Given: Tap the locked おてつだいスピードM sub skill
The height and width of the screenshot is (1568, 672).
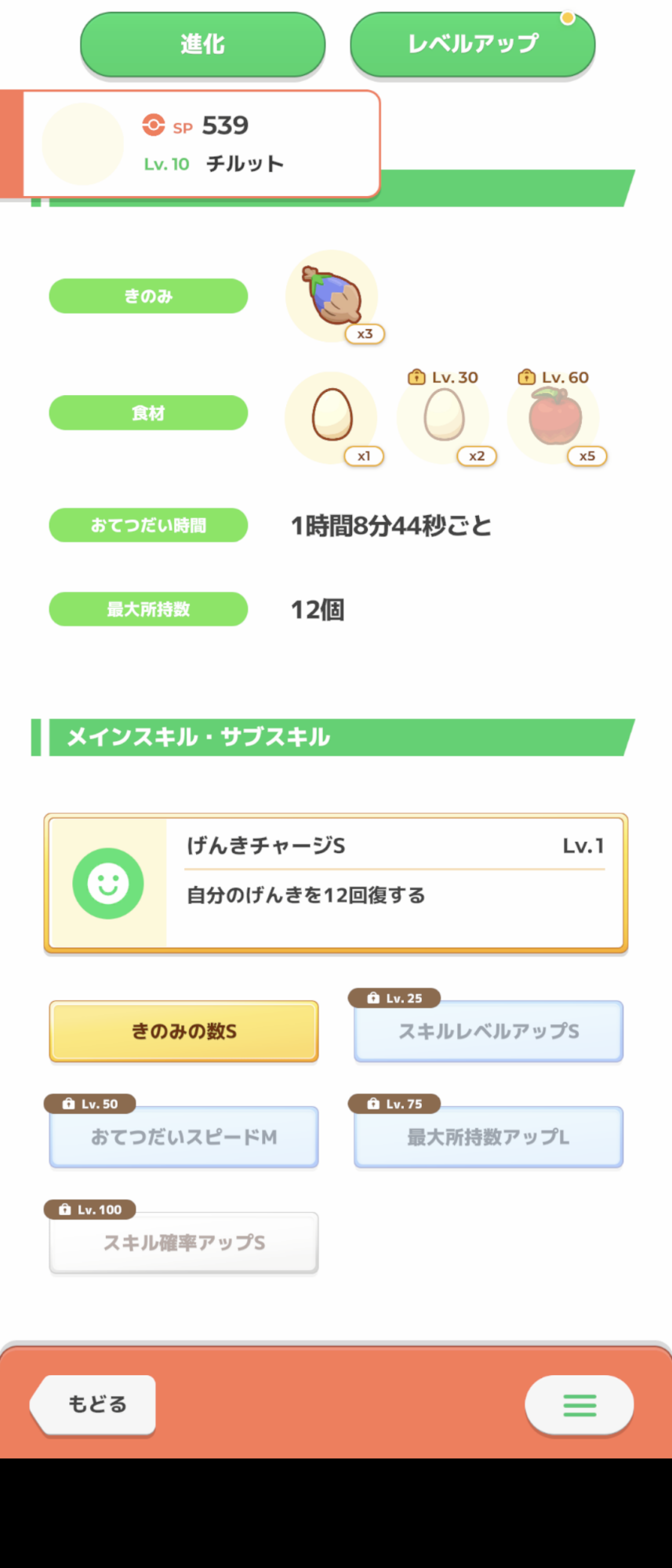Looking at the screenshot, I should click(184, 1137).
